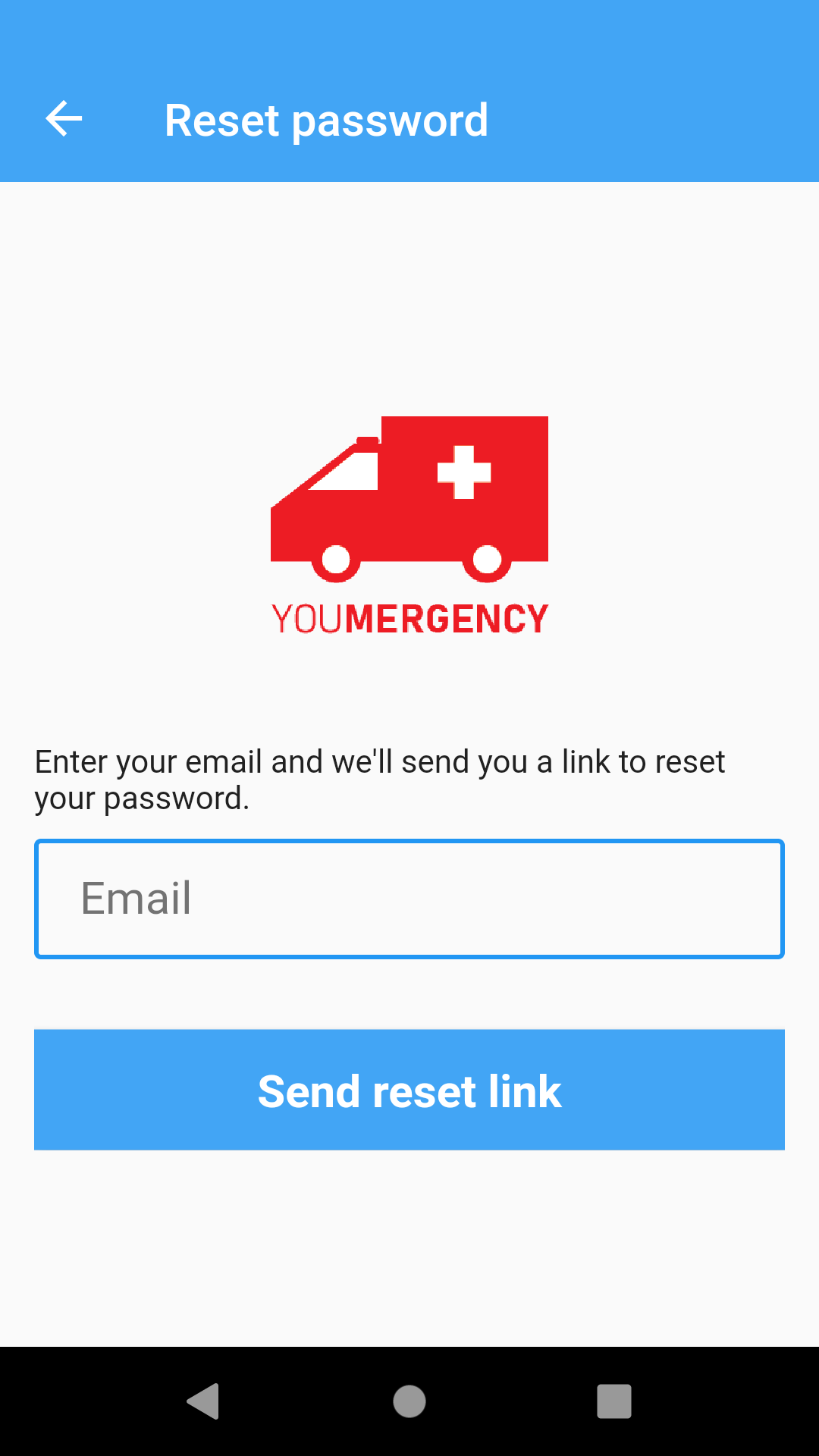Viewport: 819px width, 1456px height.
Task: Focus the Email text field
Action: (x=409, y=899)
